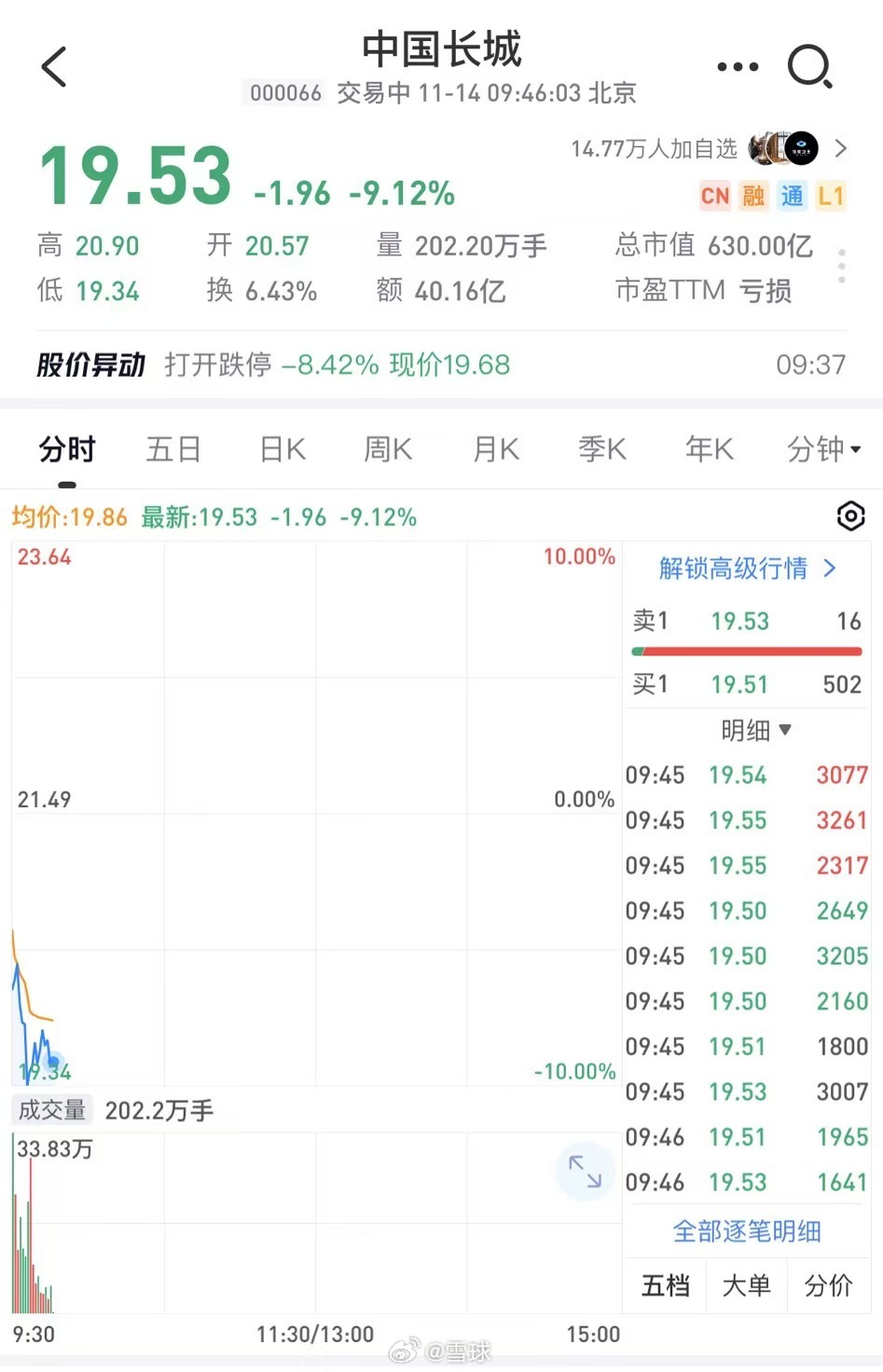Show the 季K chart tab

click(x=602, y=449)
